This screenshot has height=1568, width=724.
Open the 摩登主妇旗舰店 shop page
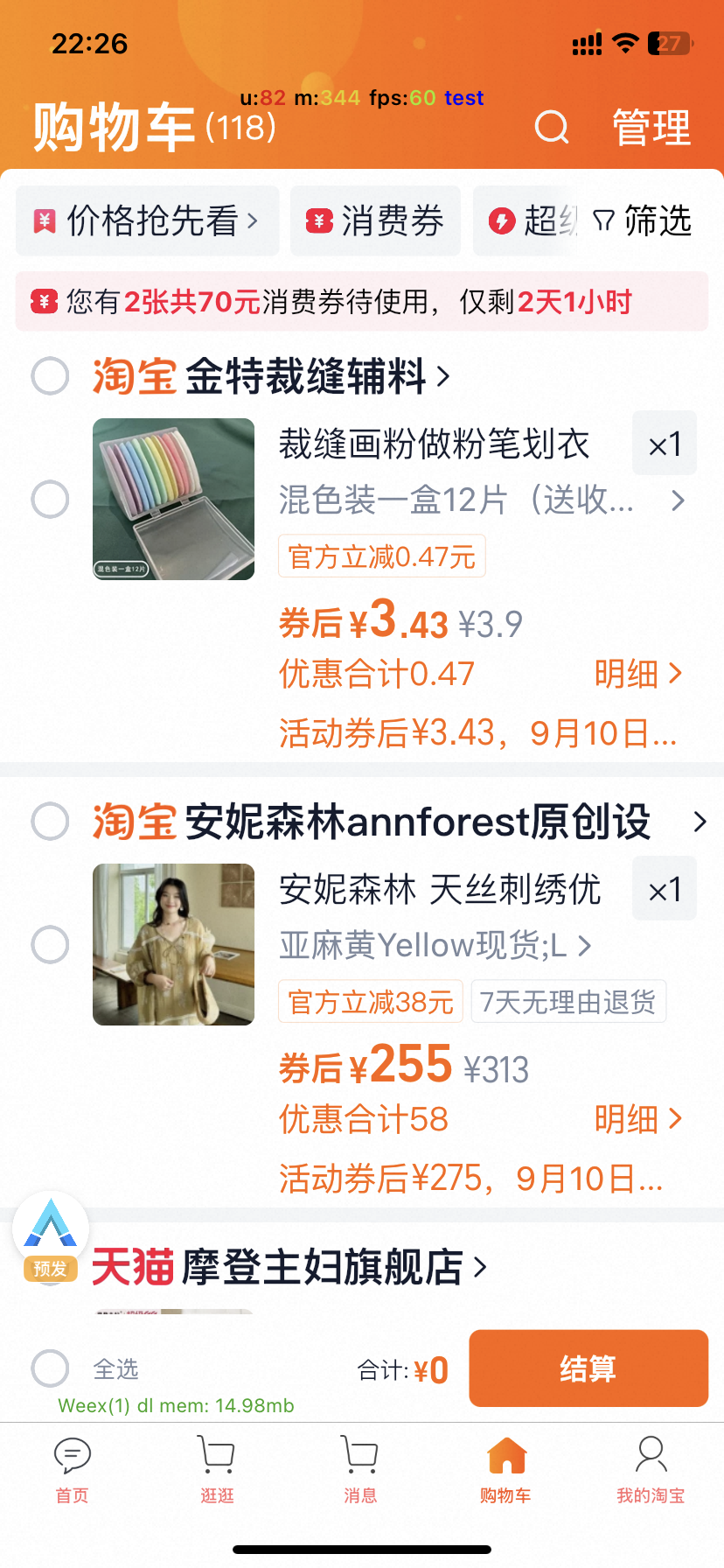pyautogui.click(x=289, y=1267)
